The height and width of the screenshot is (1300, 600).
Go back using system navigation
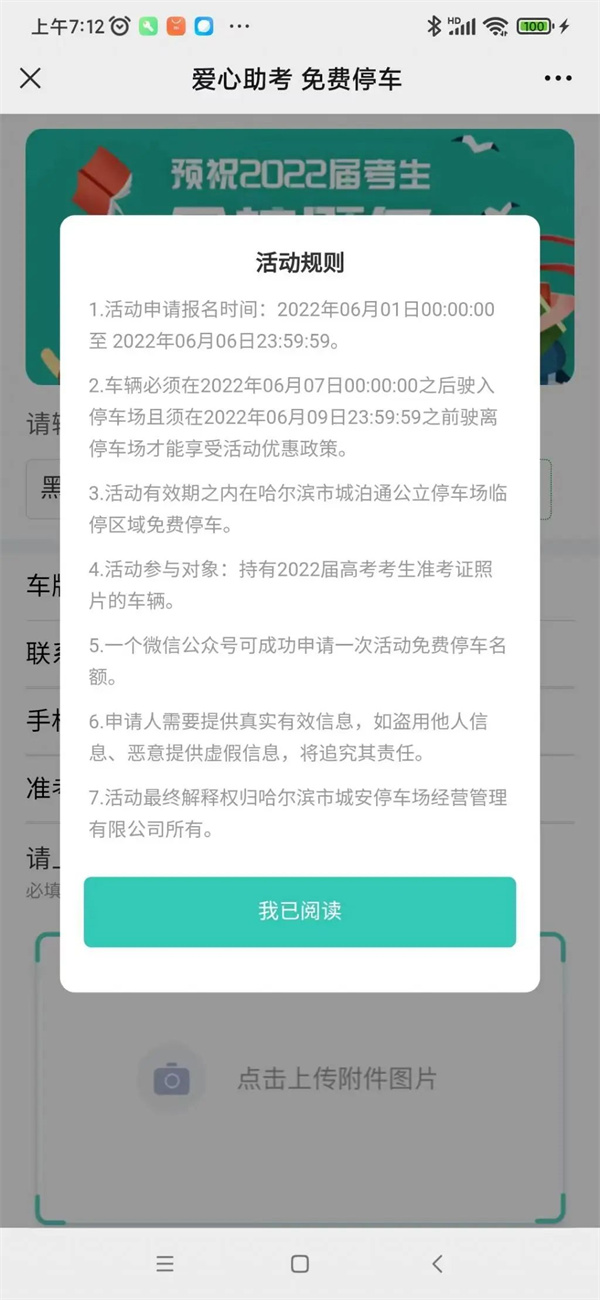(x=437, y=1263)
